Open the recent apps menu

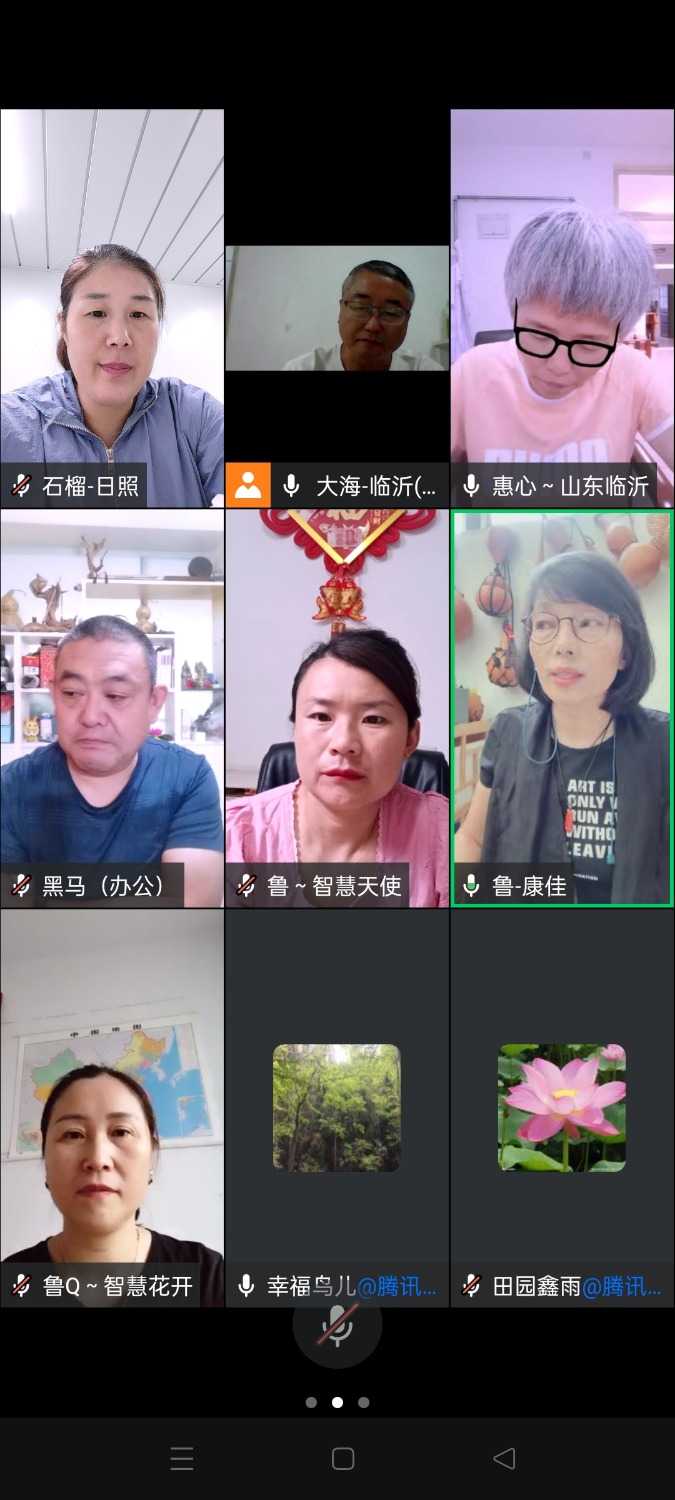click(182, 1458)
